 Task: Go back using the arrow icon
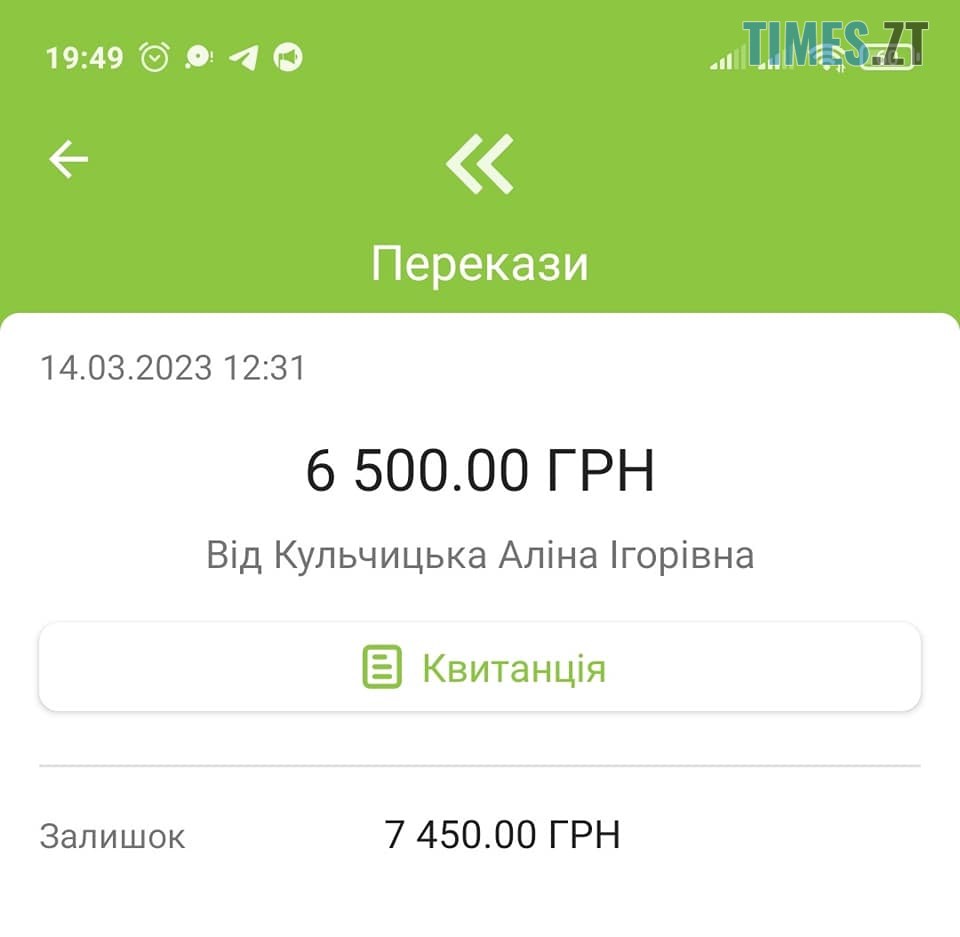pos(69,159)
